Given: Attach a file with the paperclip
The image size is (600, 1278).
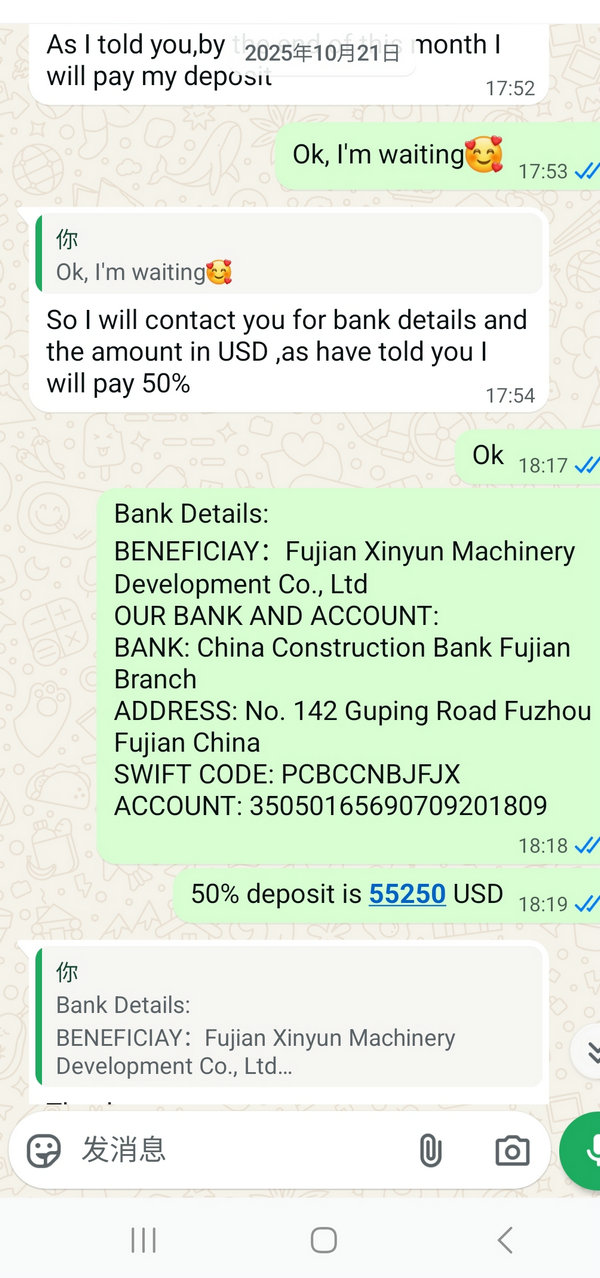Looking at the screenshot, I should (x=430, y=1150).
